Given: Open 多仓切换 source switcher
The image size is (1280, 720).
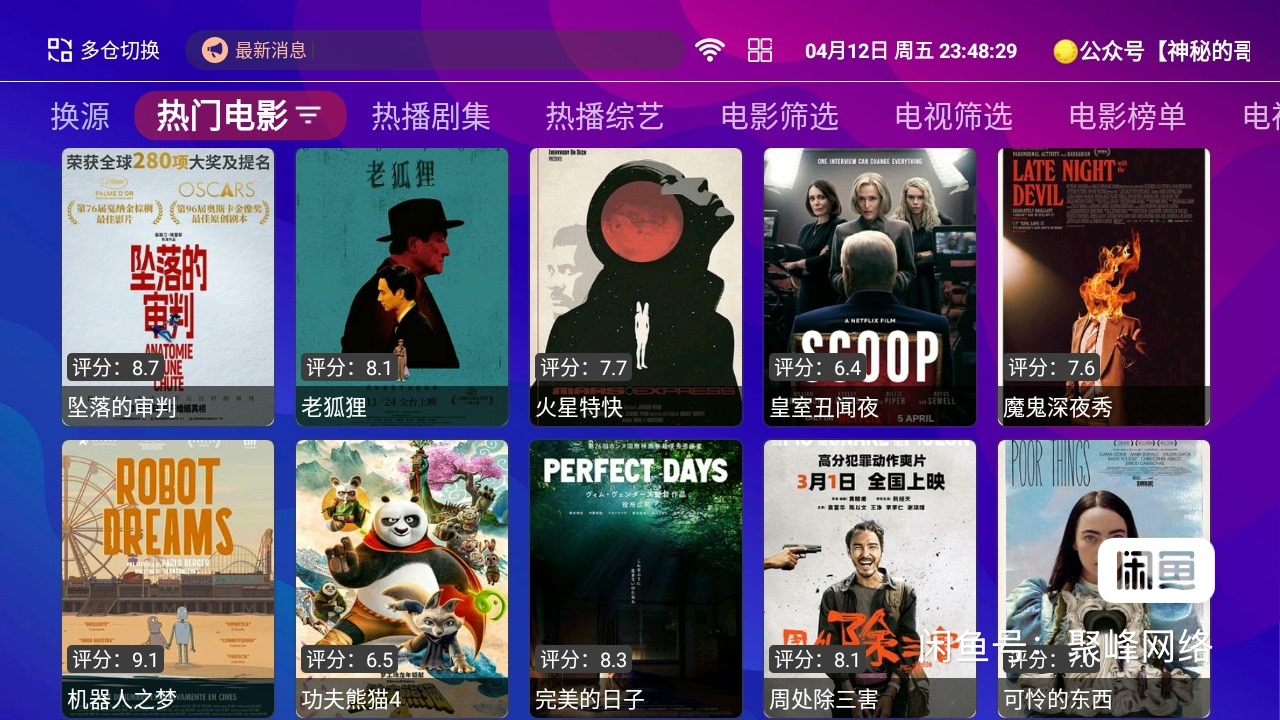Looking at the screenshot, I should coord(104,50).
